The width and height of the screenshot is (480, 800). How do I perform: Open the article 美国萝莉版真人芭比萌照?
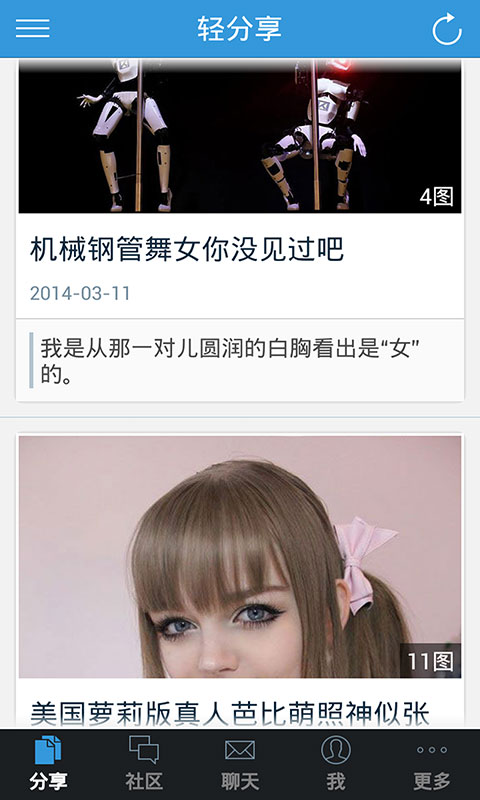point(230,713)
